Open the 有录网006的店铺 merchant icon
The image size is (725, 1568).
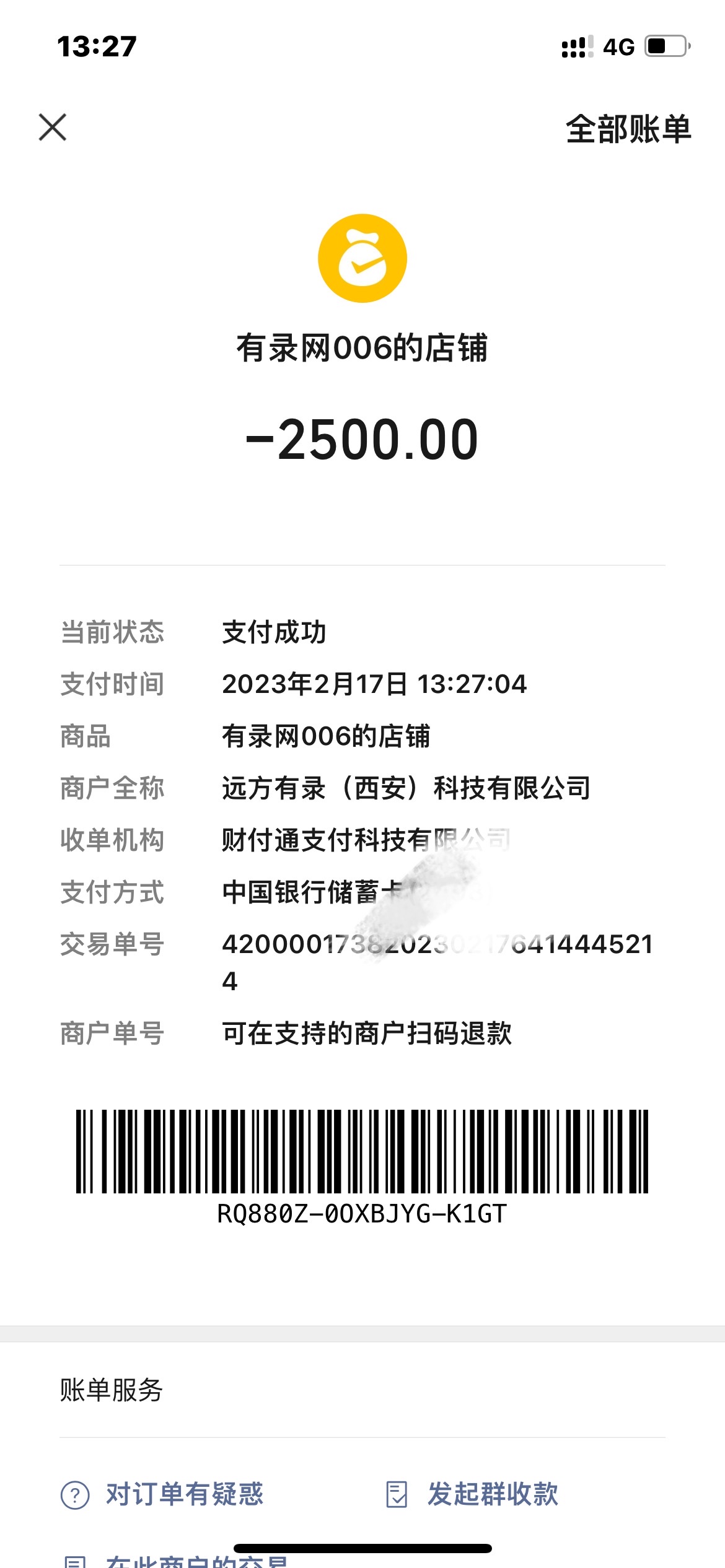point(362,258)
